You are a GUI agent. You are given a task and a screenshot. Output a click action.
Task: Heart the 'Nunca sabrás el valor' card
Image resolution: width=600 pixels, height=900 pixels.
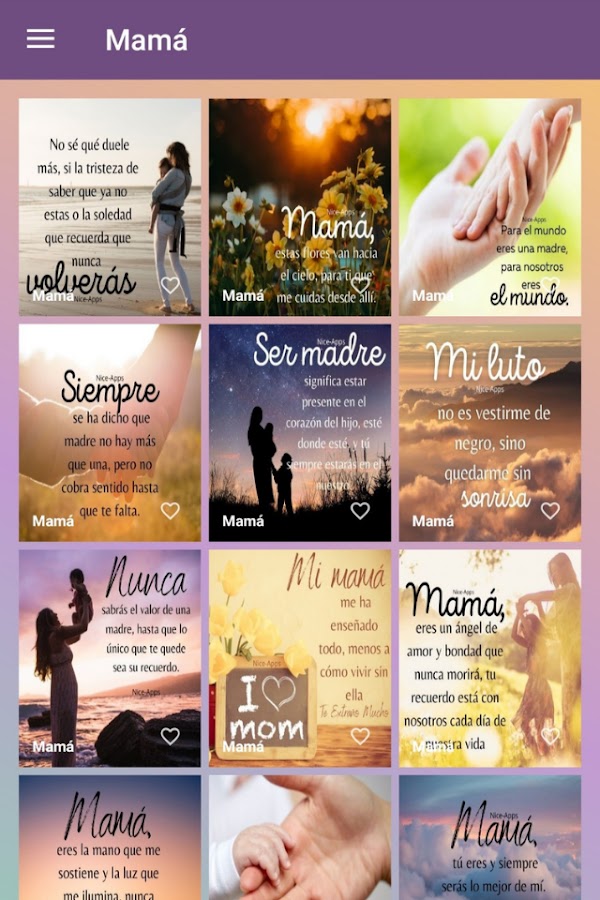coord(170,736)
